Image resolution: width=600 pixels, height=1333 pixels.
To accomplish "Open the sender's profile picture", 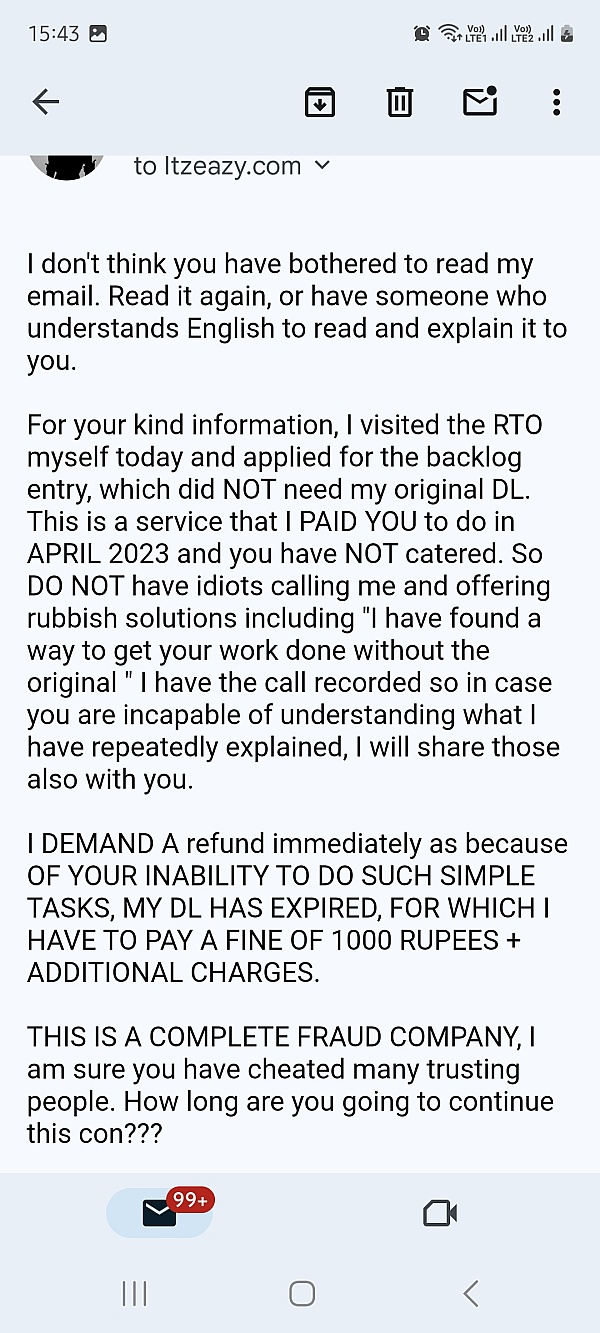I will pos(67,166).
